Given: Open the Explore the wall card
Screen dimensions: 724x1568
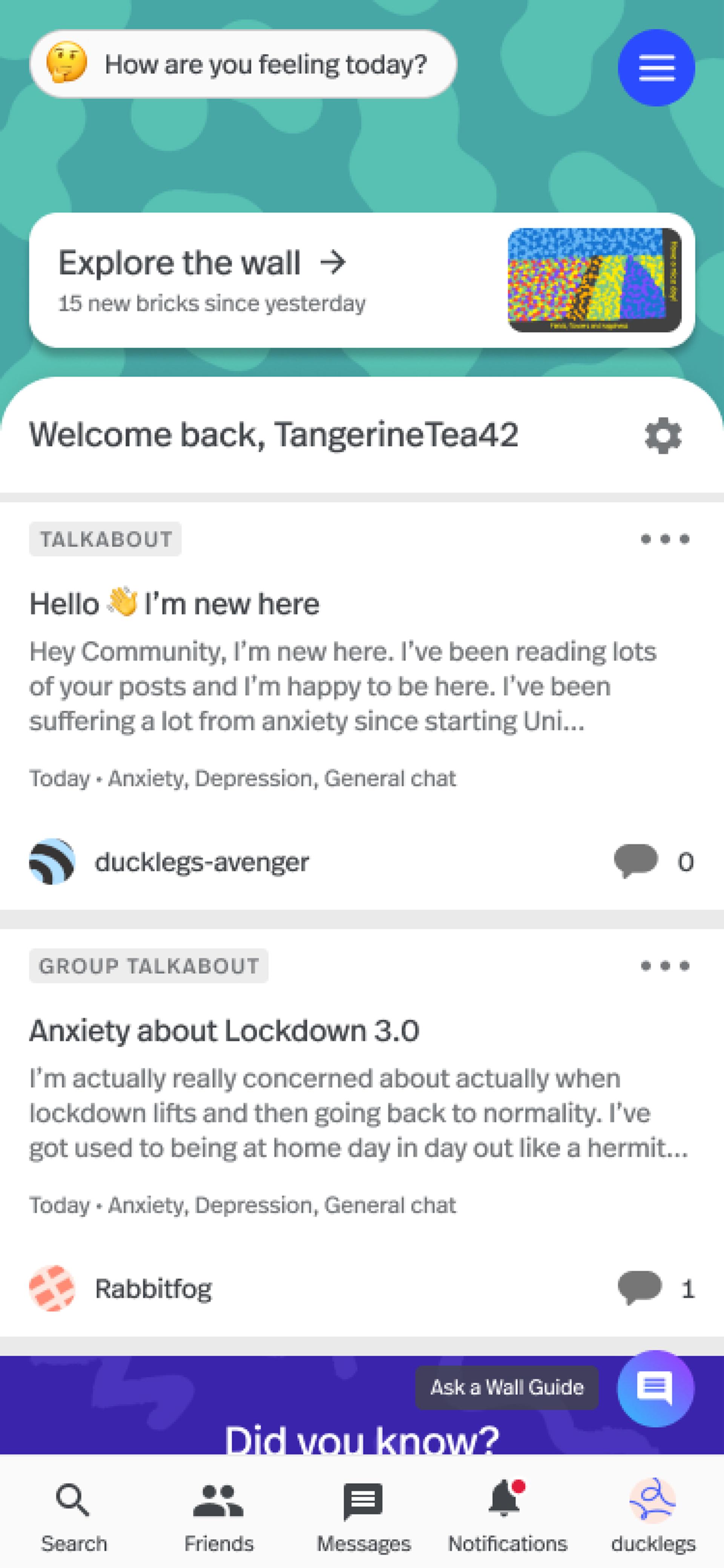Looking at the screenshot, I should click(361, 280).
